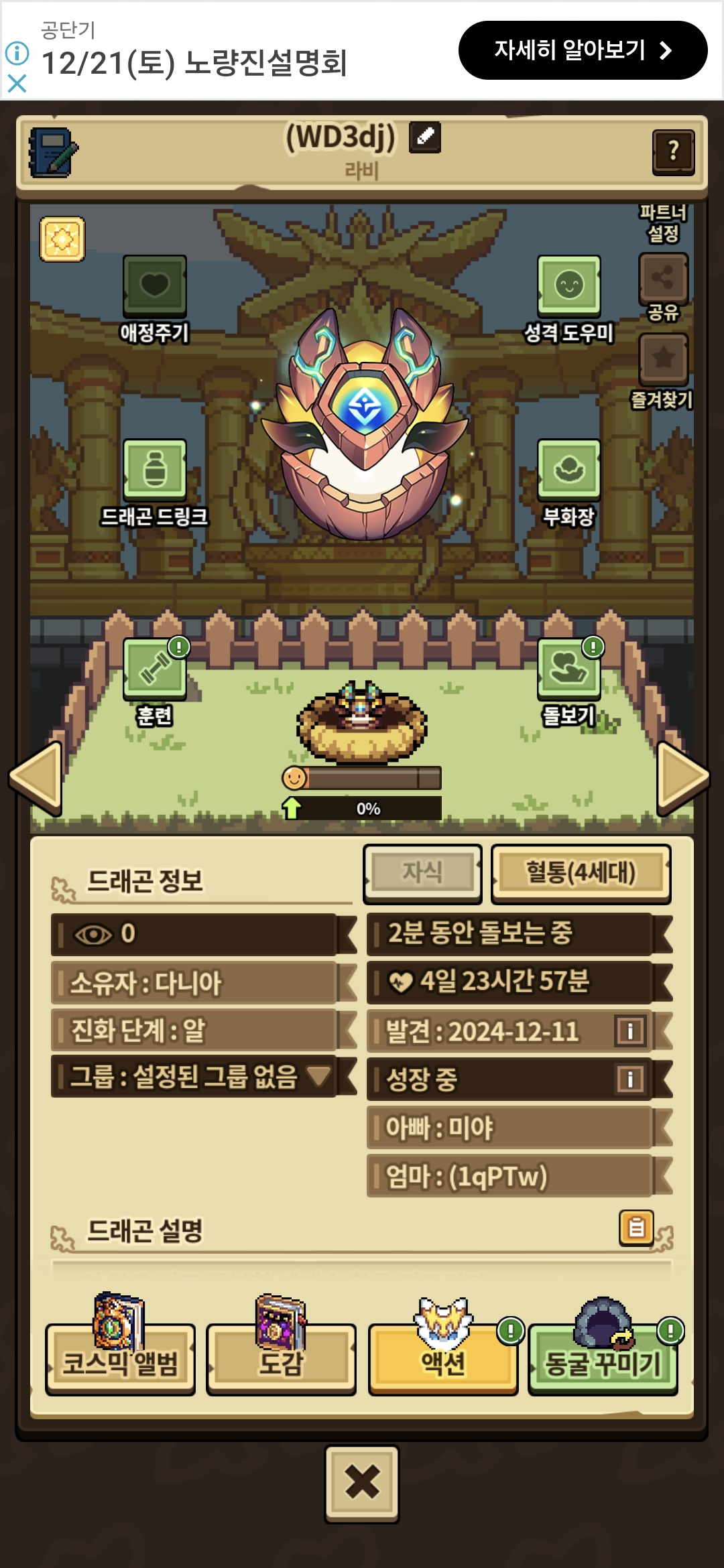The height and width of the screenshot is (1568, 724).
Task: Edit the dragon's name with the pencil icon
Action: click(425, 137)
